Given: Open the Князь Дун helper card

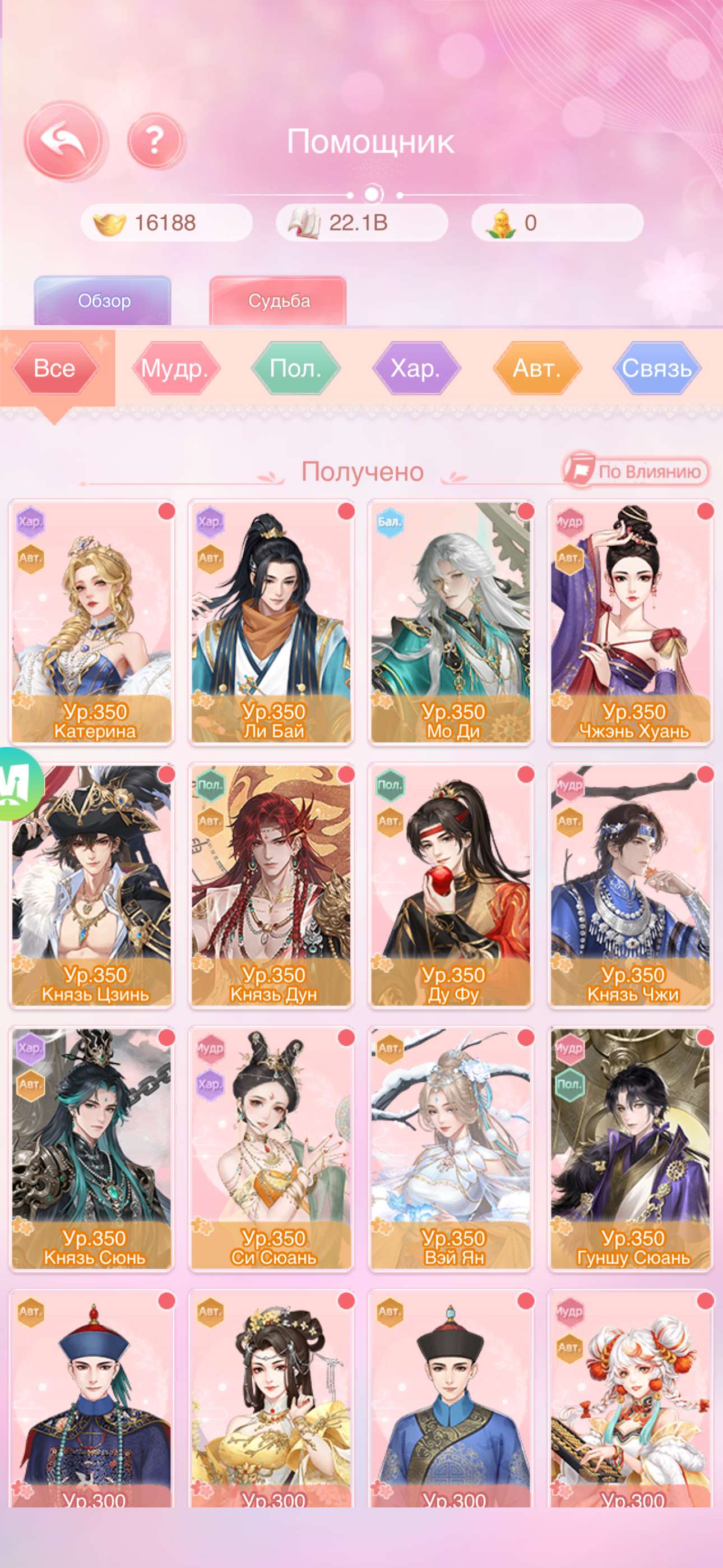Looking at the screenshot, I should (271, 886).
